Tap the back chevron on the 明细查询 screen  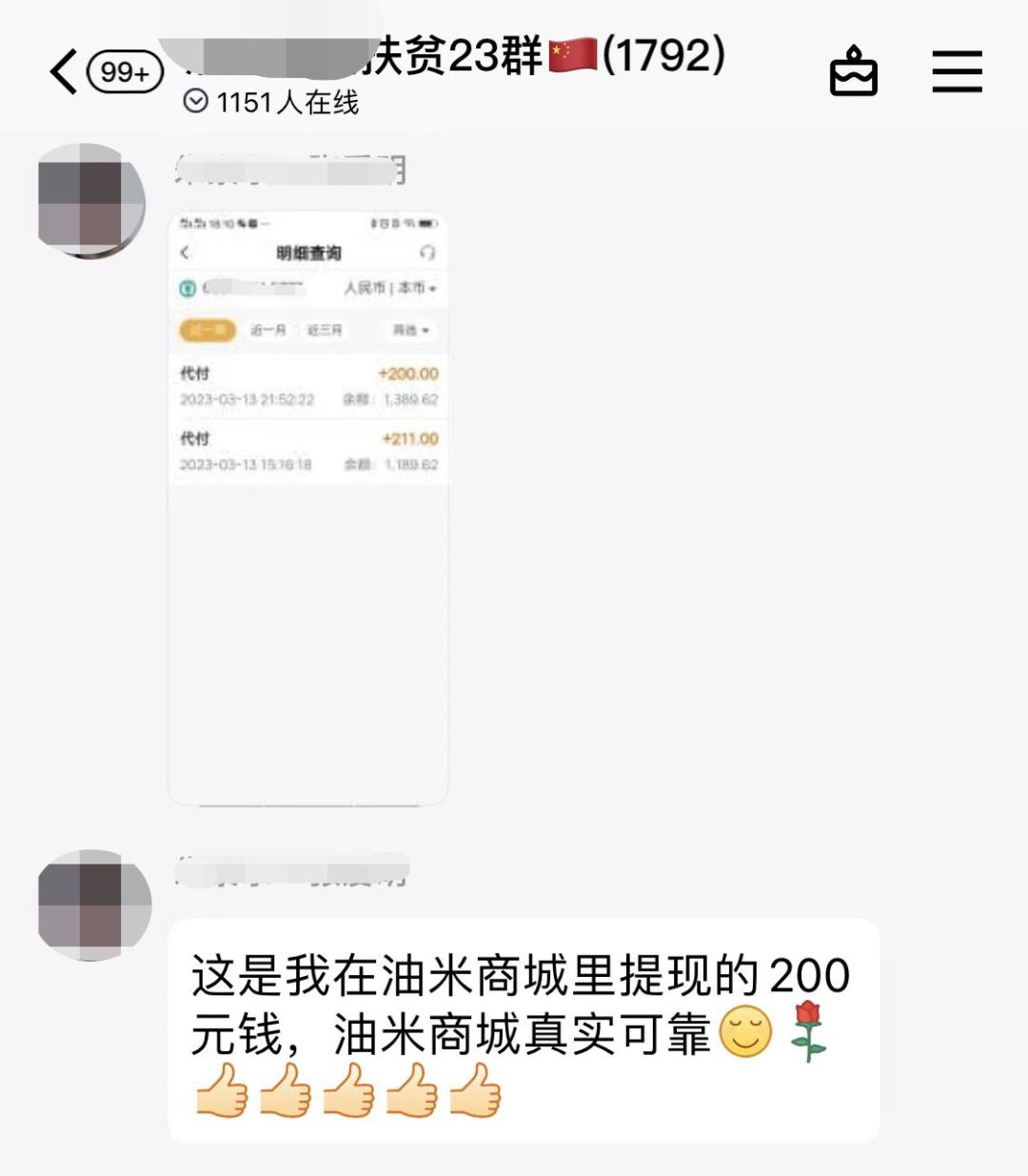(x=184, y=252)
